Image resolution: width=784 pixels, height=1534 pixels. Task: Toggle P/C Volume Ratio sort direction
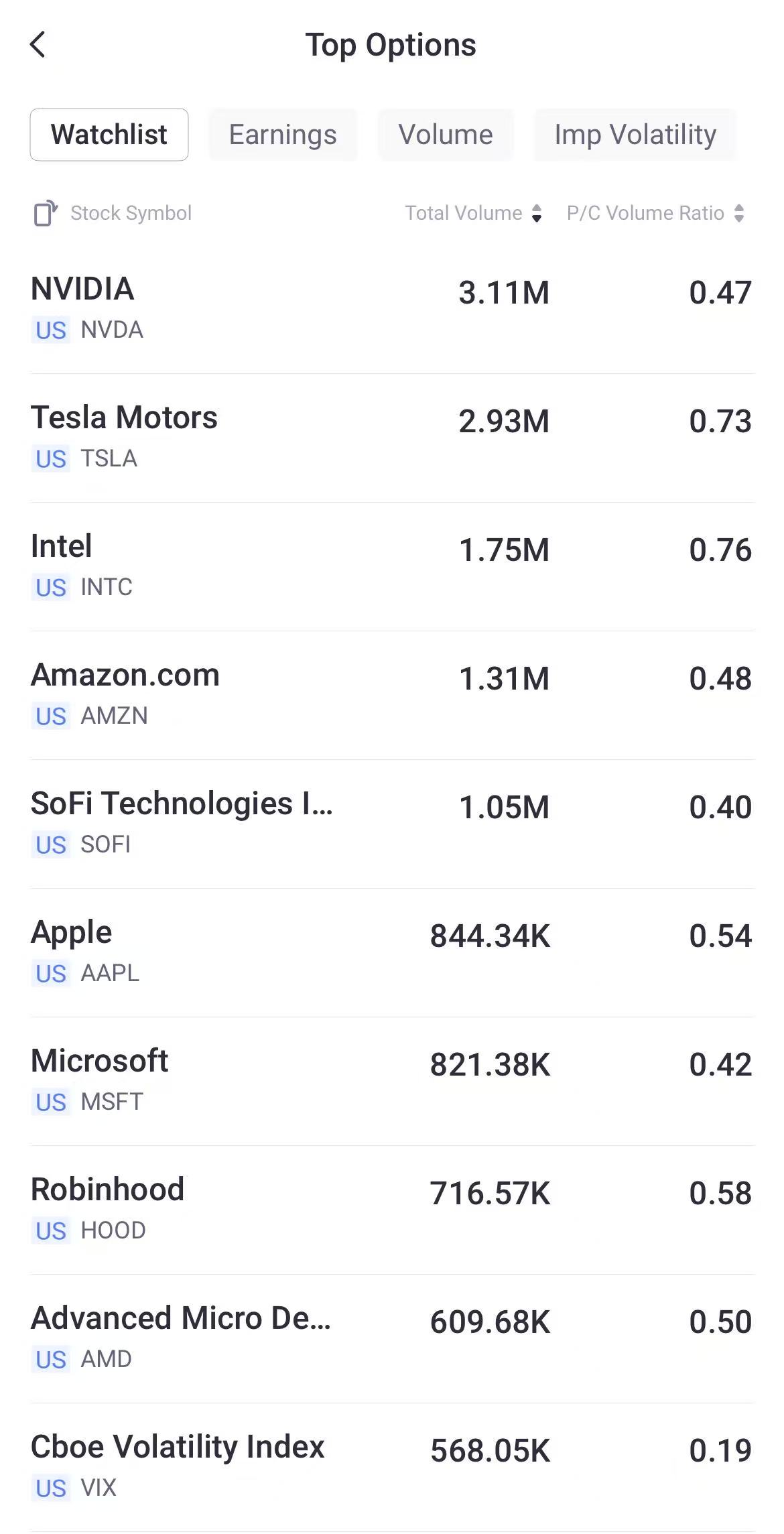[740, 213]
